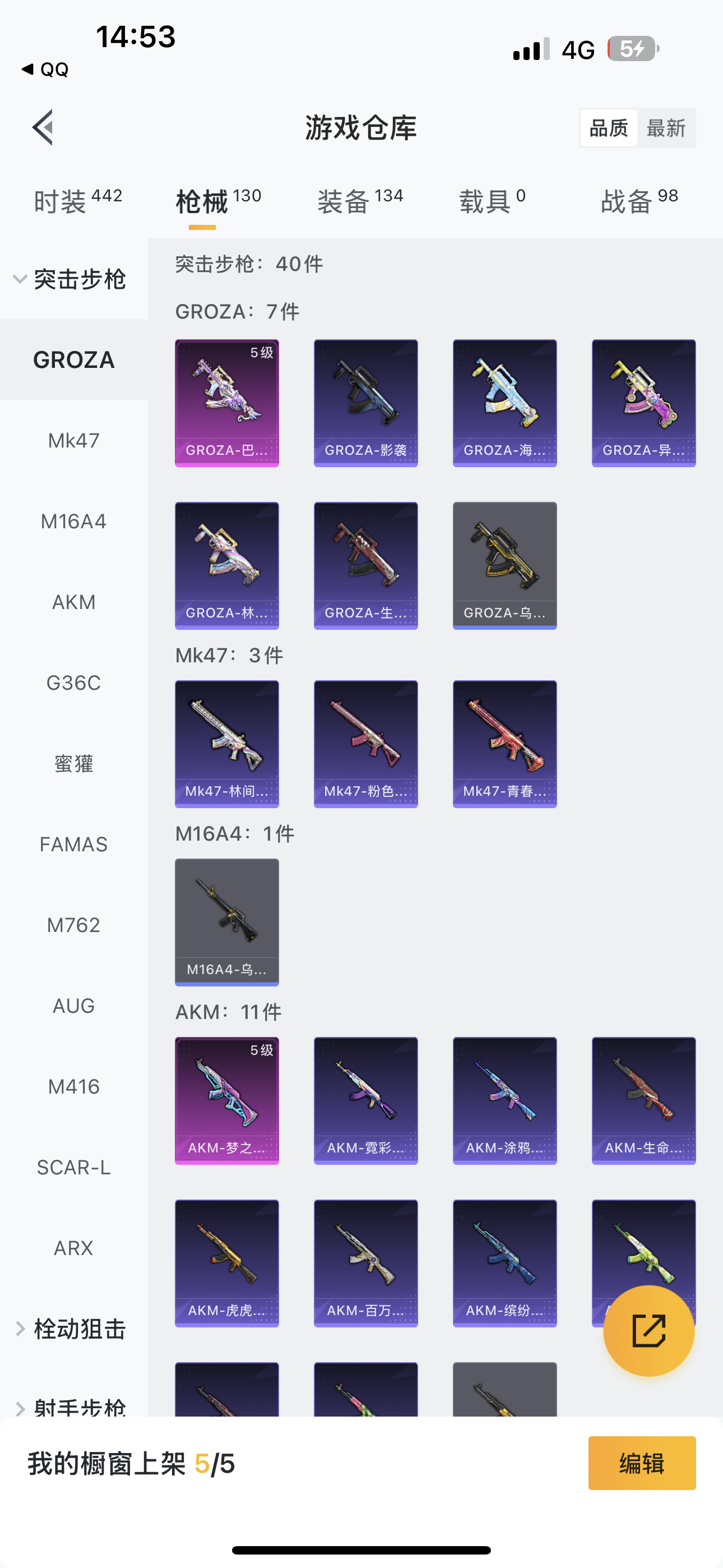The width and height of the screenshot is (723, 1568).
Task: Tap the orange floating share button
Action: point(648,1331)
